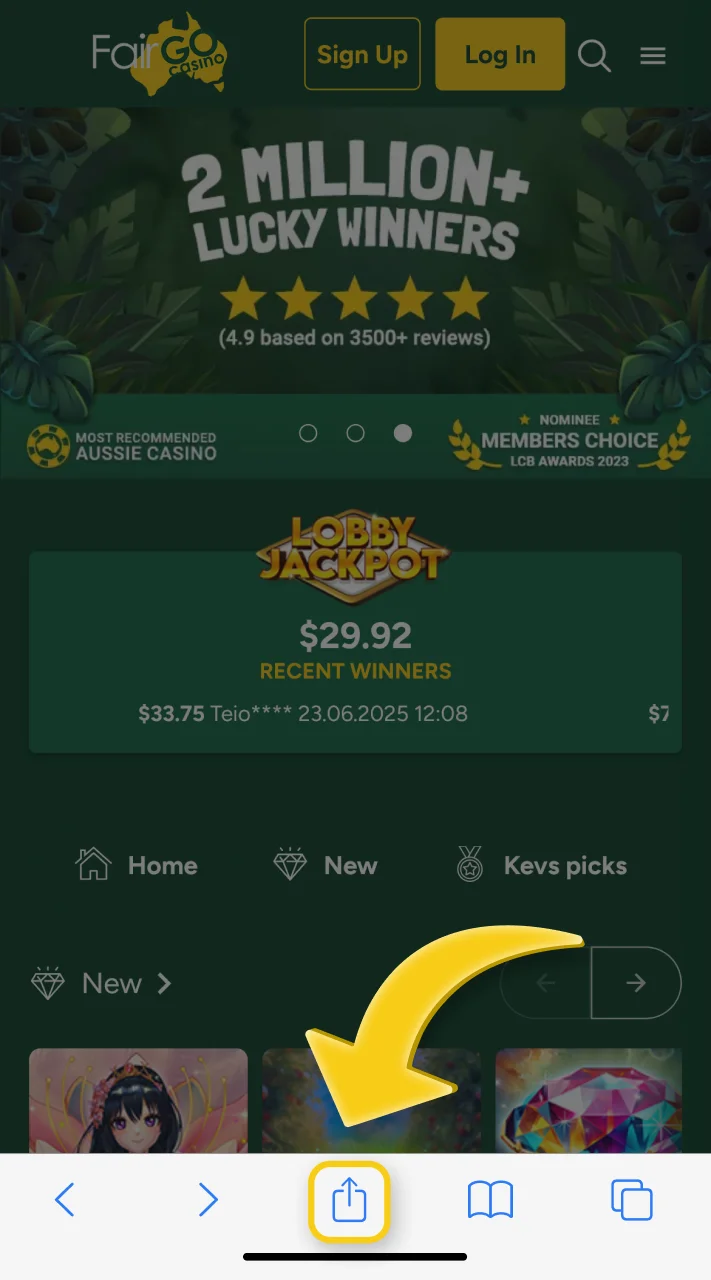
Task: Go forward in browser history
Action: click(x=208, y=1199)
